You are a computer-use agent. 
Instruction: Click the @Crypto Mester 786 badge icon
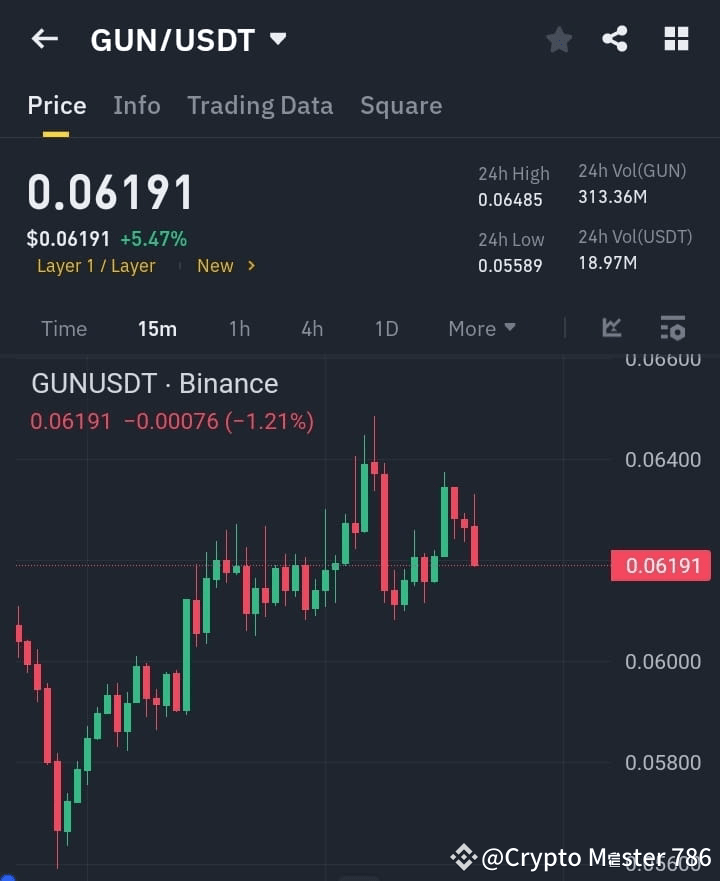coord(463,857)
